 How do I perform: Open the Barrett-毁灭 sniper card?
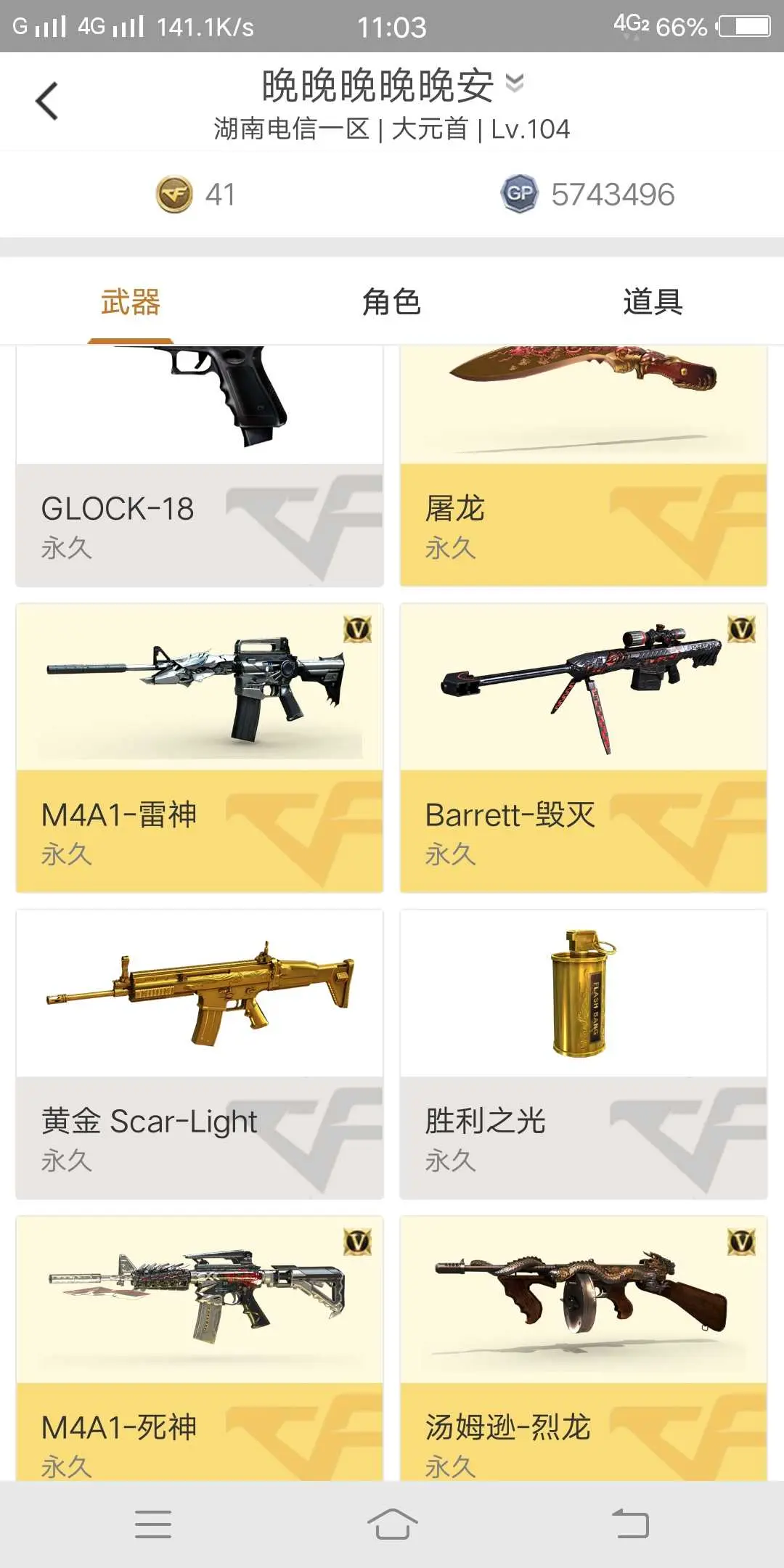tap(584, 748)
